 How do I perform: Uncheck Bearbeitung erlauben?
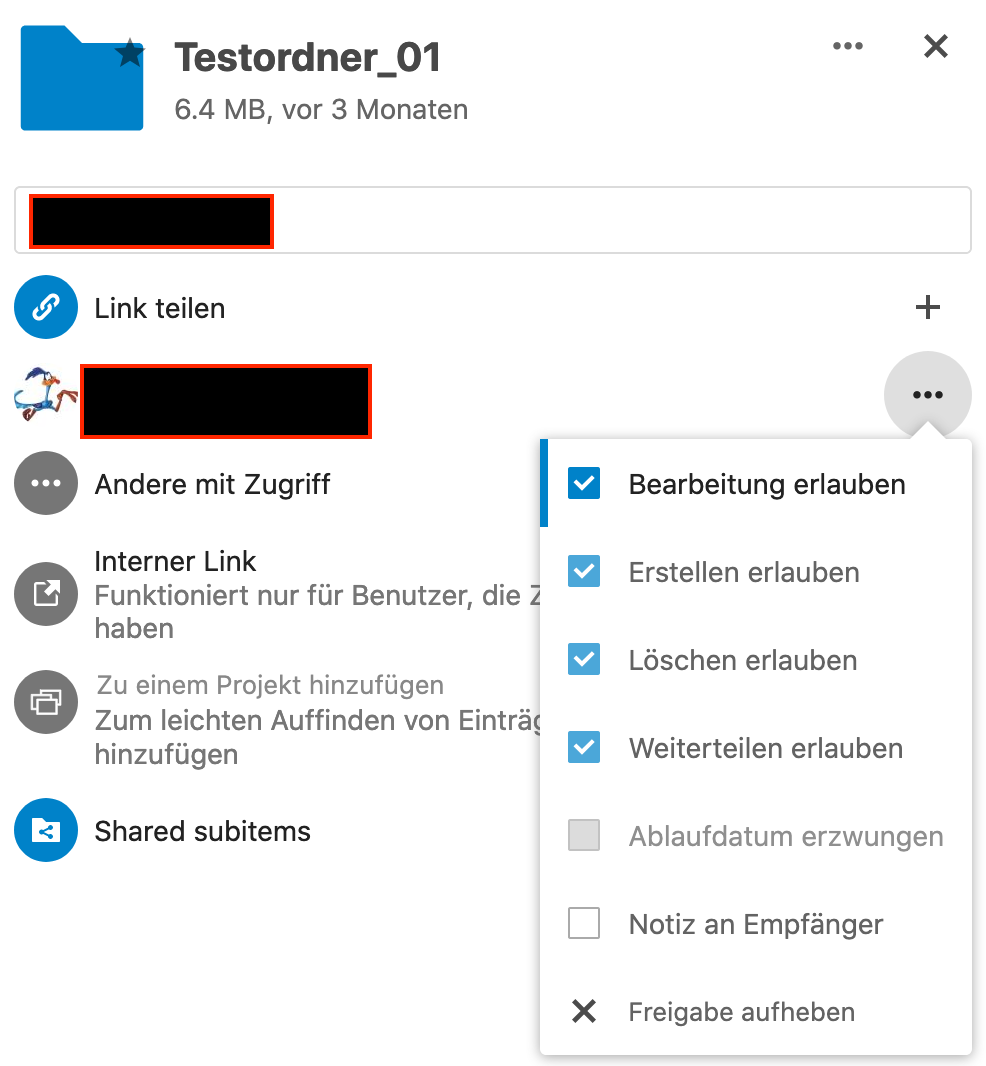tap(584, 484)
